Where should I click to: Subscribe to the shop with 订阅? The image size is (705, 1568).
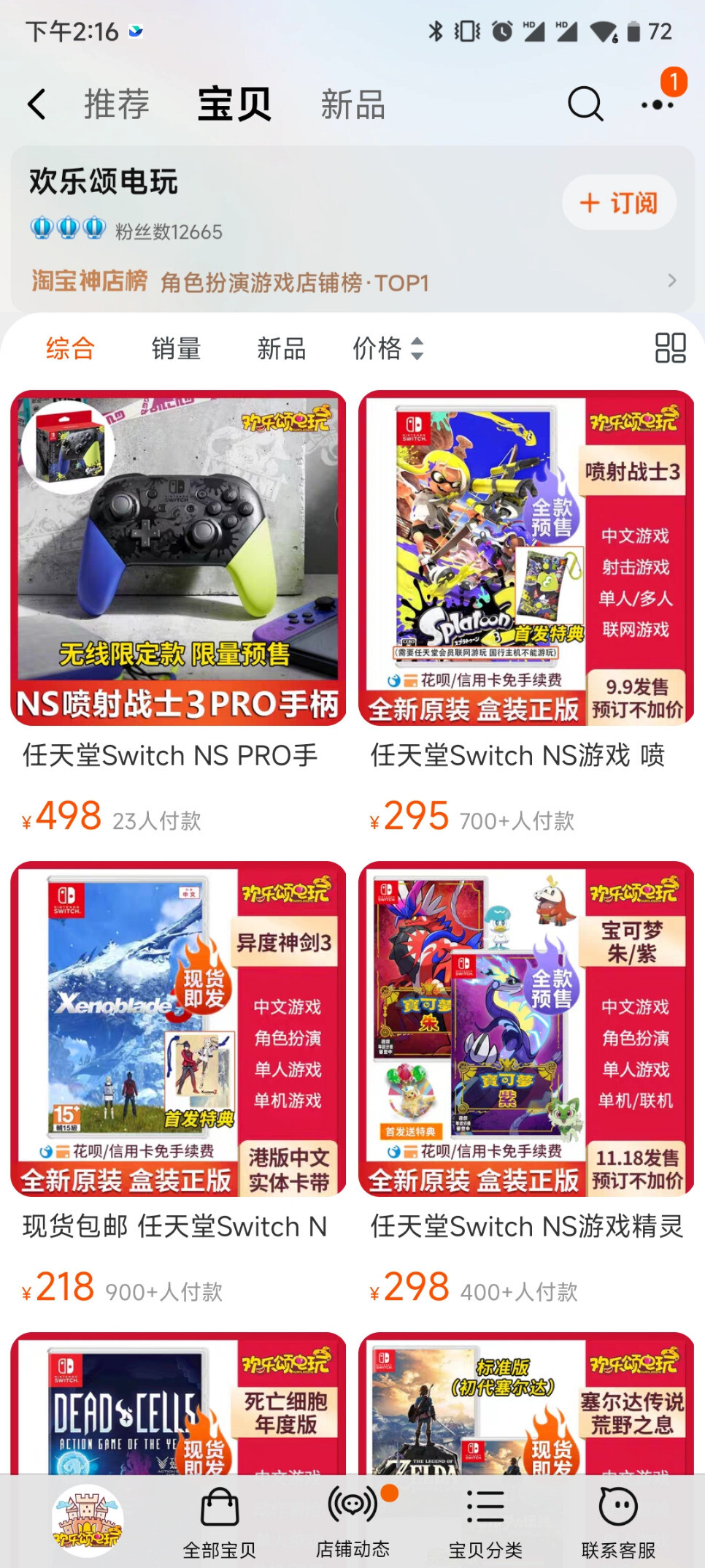coord(620,202)
